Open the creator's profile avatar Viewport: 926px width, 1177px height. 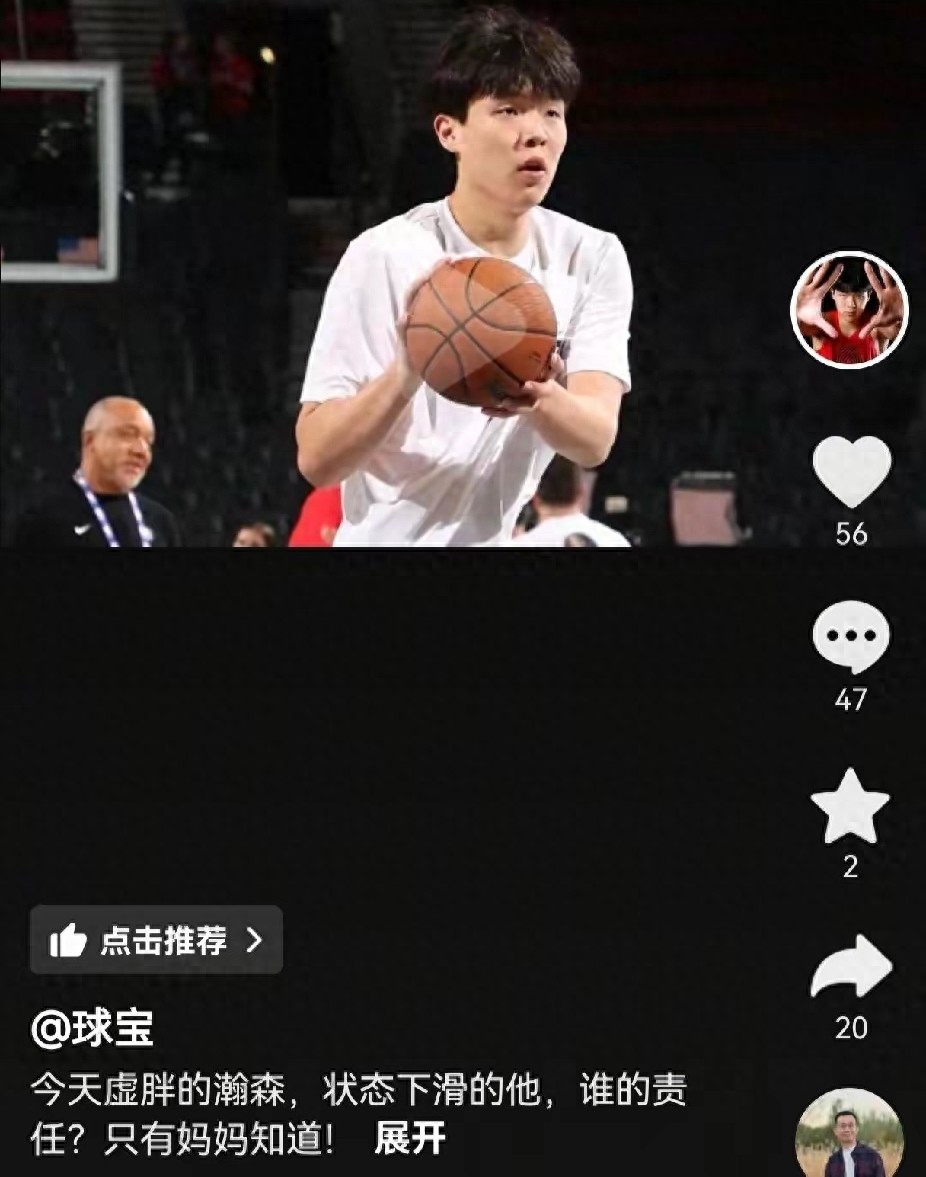tap(849, 310)
